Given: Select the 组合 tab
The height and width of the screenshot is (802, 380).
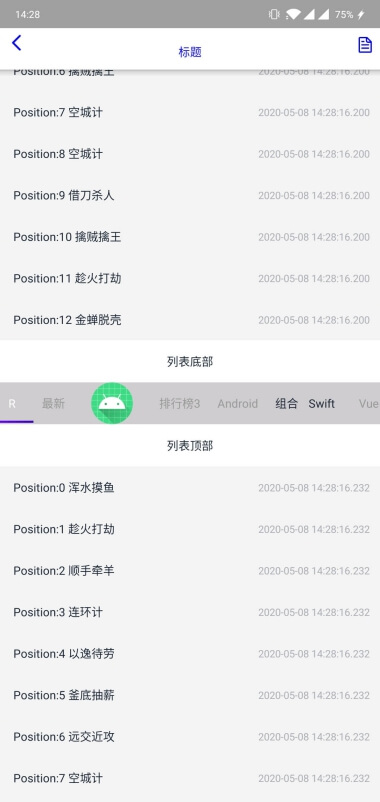Looking at the screenshot, I should coord(286,404).
